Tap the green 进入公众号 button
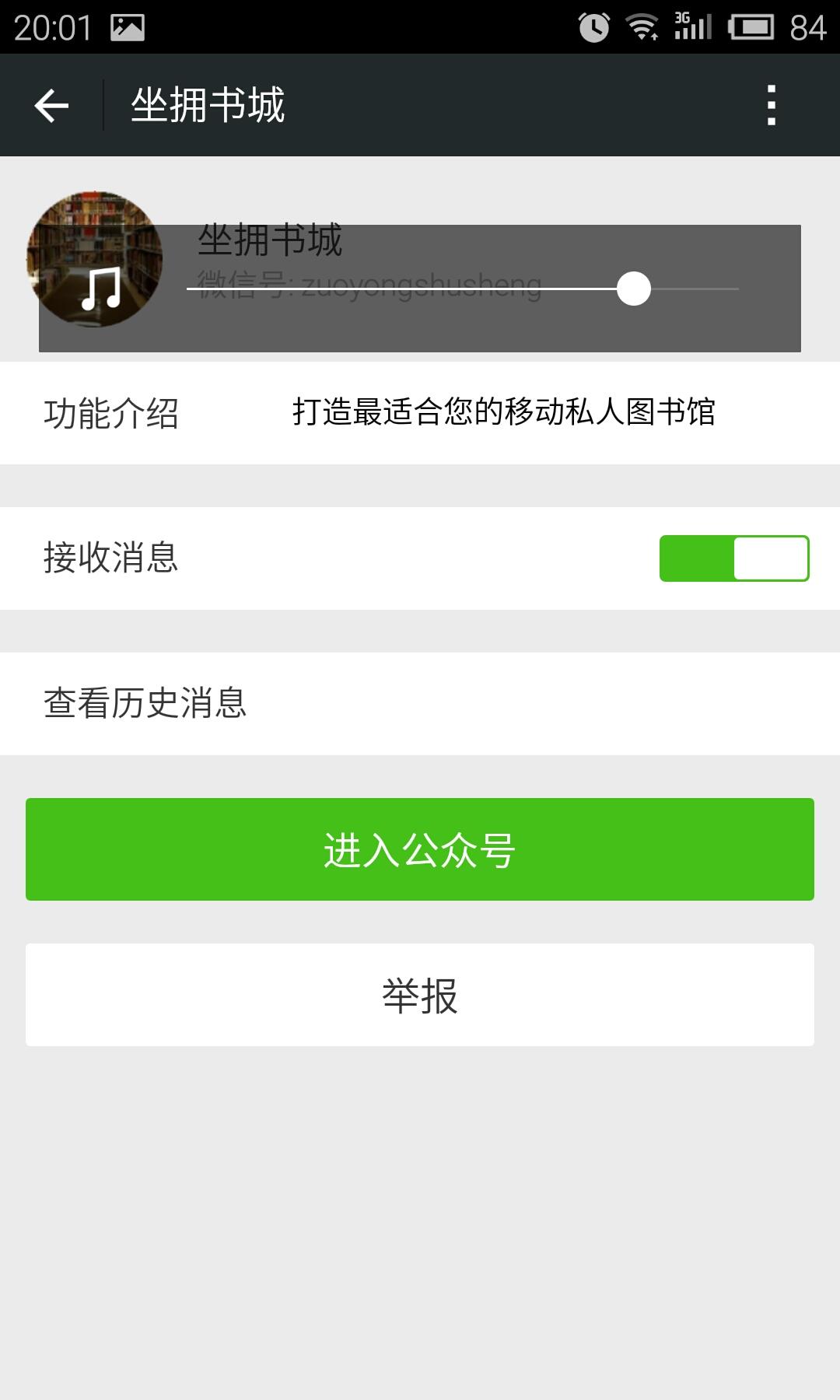840x1400 pixels. (x=420, y=849)
